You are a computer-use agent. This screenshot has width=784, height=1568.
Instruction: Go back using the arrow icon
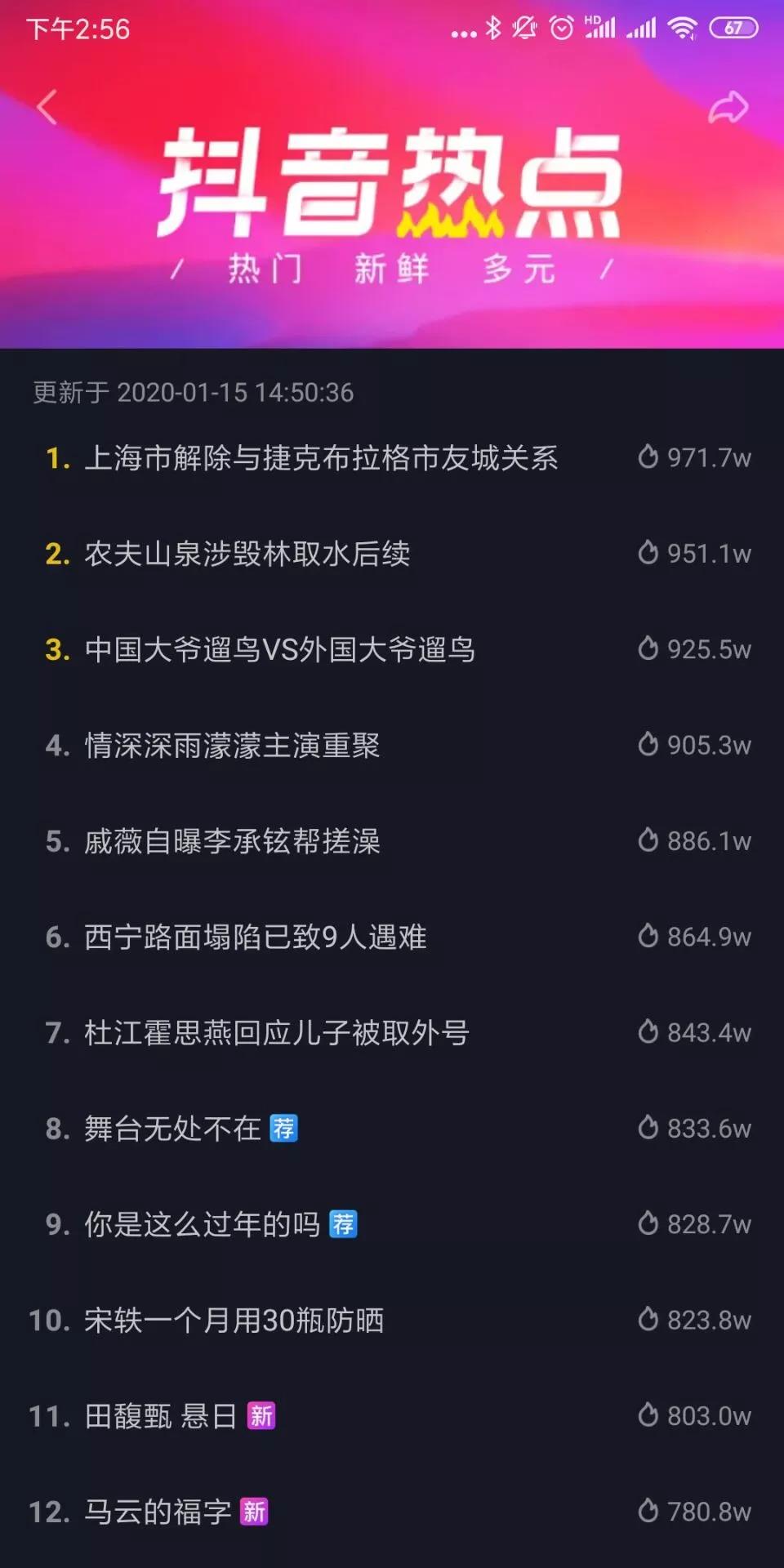(47, 107)
